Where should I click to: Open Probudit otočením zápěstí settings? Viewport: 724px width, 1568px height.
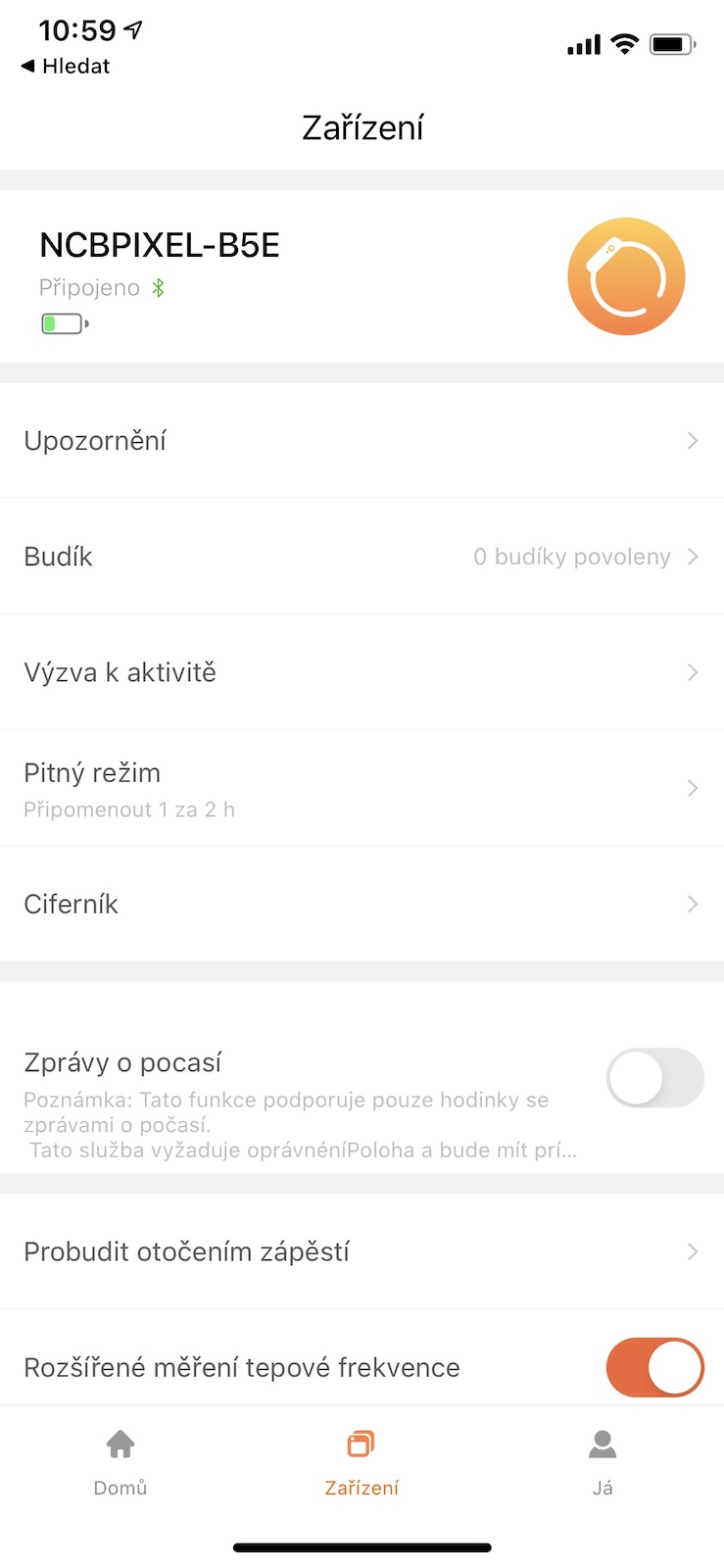362,1251
